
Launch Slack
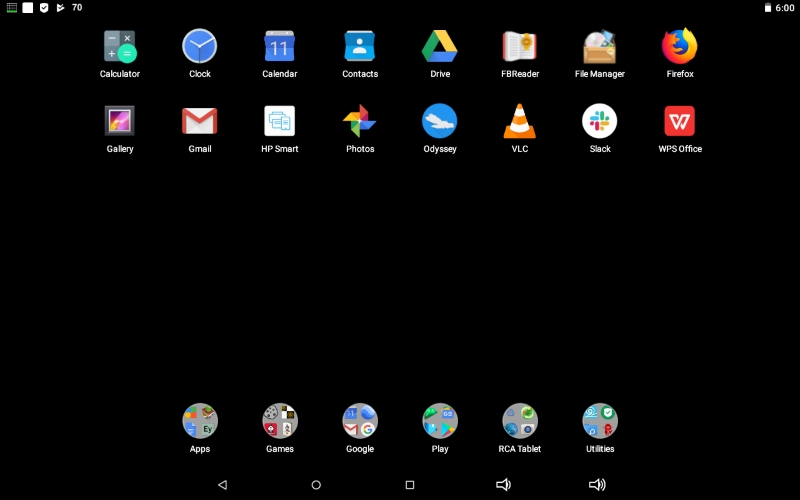(x=600, y=122)
